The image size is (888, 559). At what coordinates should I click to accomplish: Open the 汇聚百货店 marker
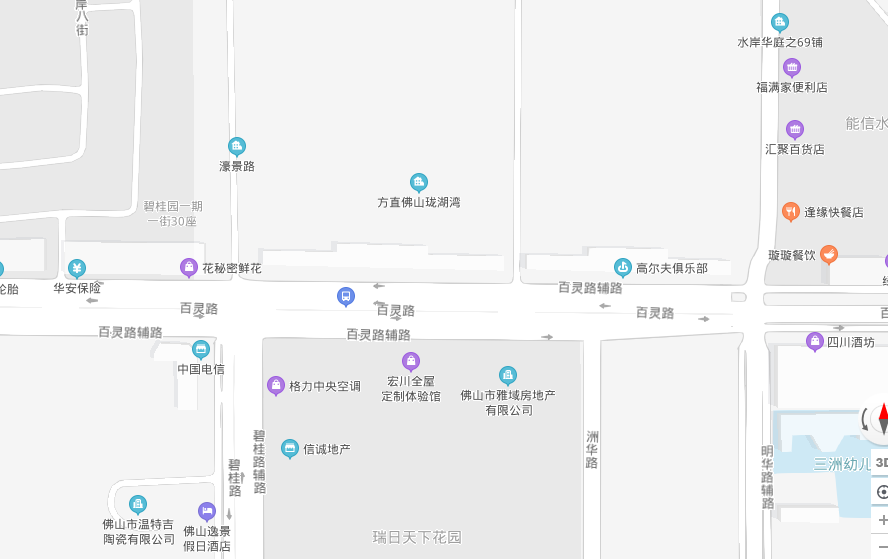click(x=795, y=129)
